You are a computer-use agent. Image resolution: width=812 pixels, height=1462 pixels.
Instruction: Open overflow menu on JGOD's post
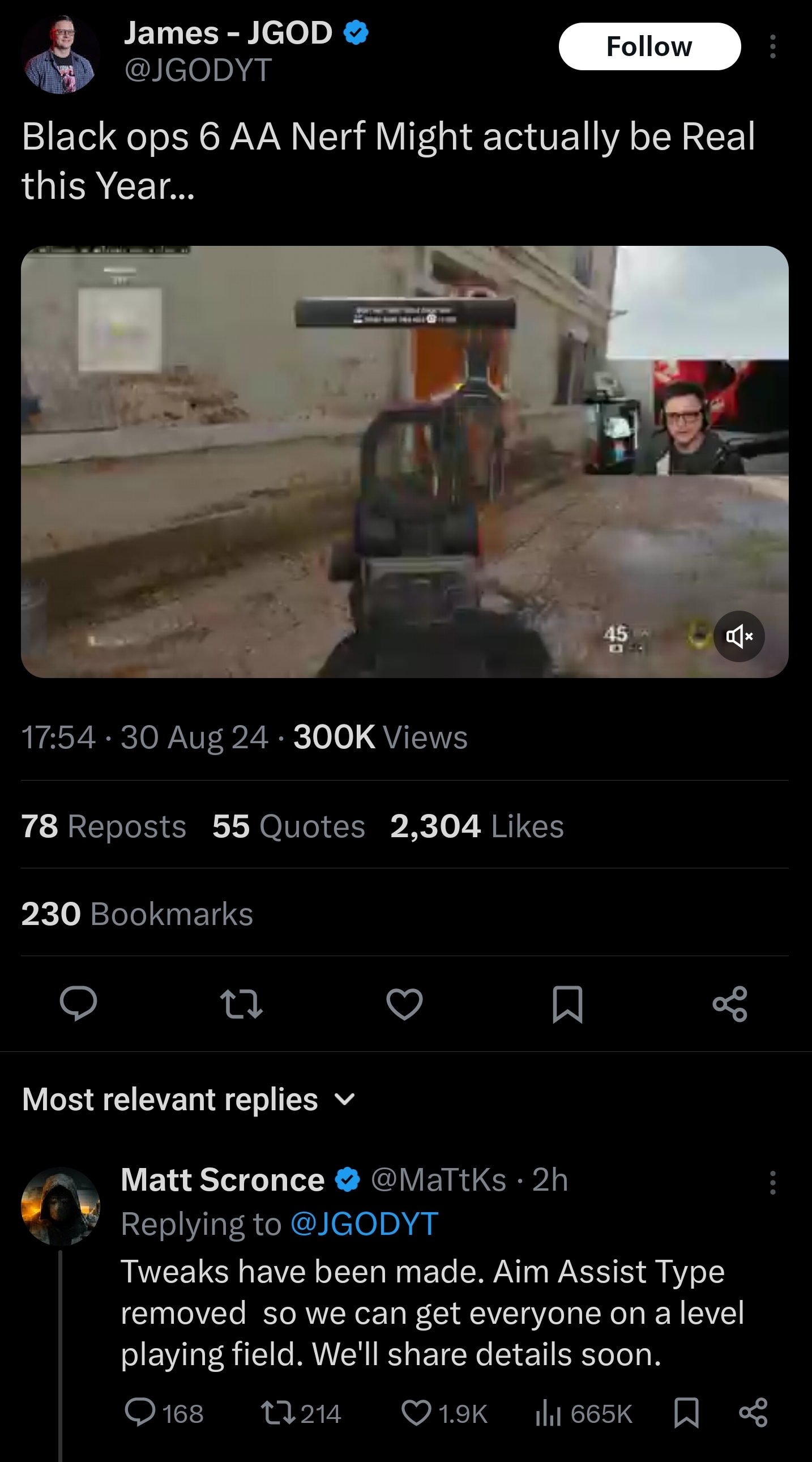(x=772, y=46)
